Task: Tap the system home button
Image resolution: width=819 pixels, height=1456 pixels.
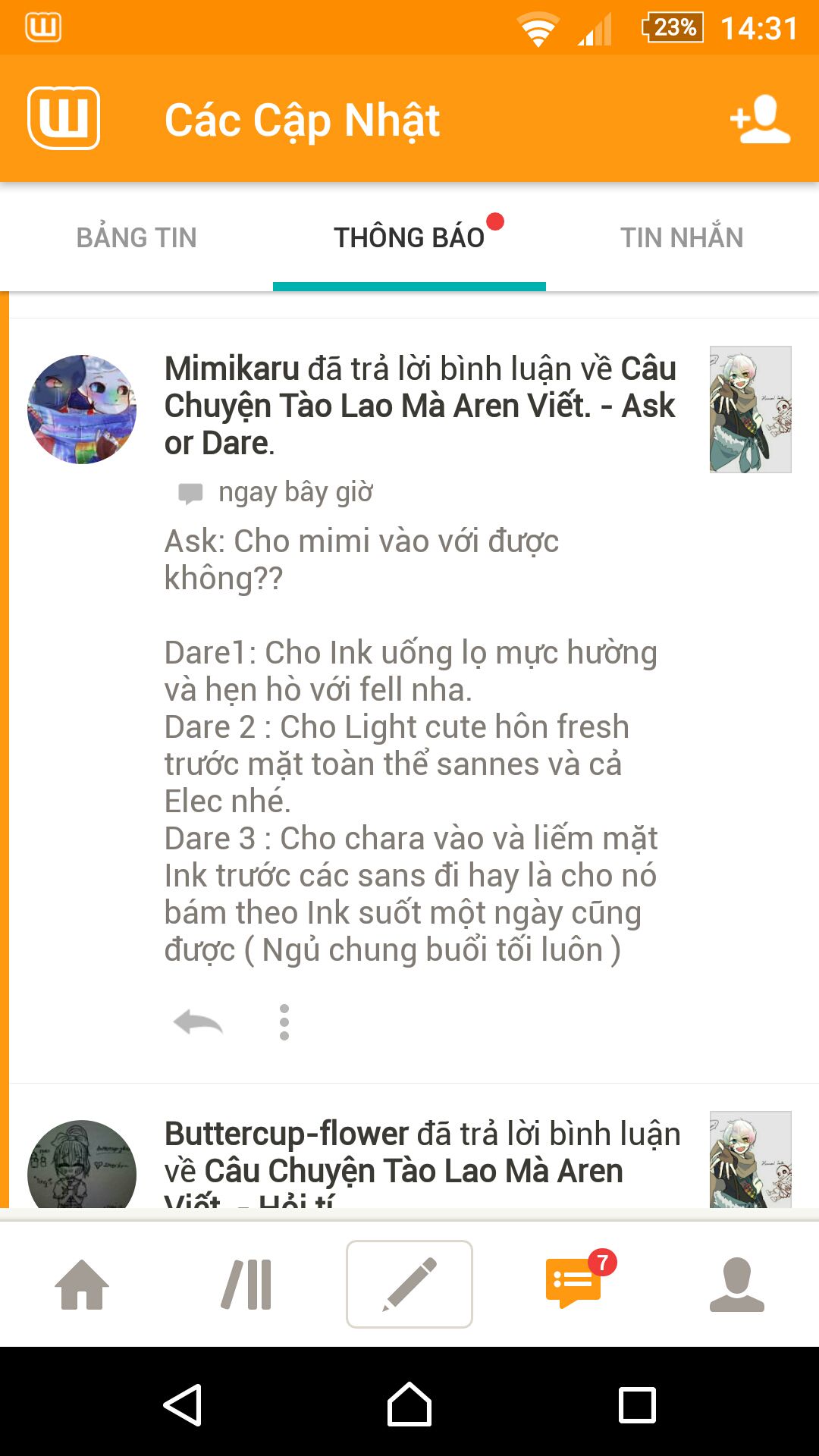Action: [x=409, y=1404]
